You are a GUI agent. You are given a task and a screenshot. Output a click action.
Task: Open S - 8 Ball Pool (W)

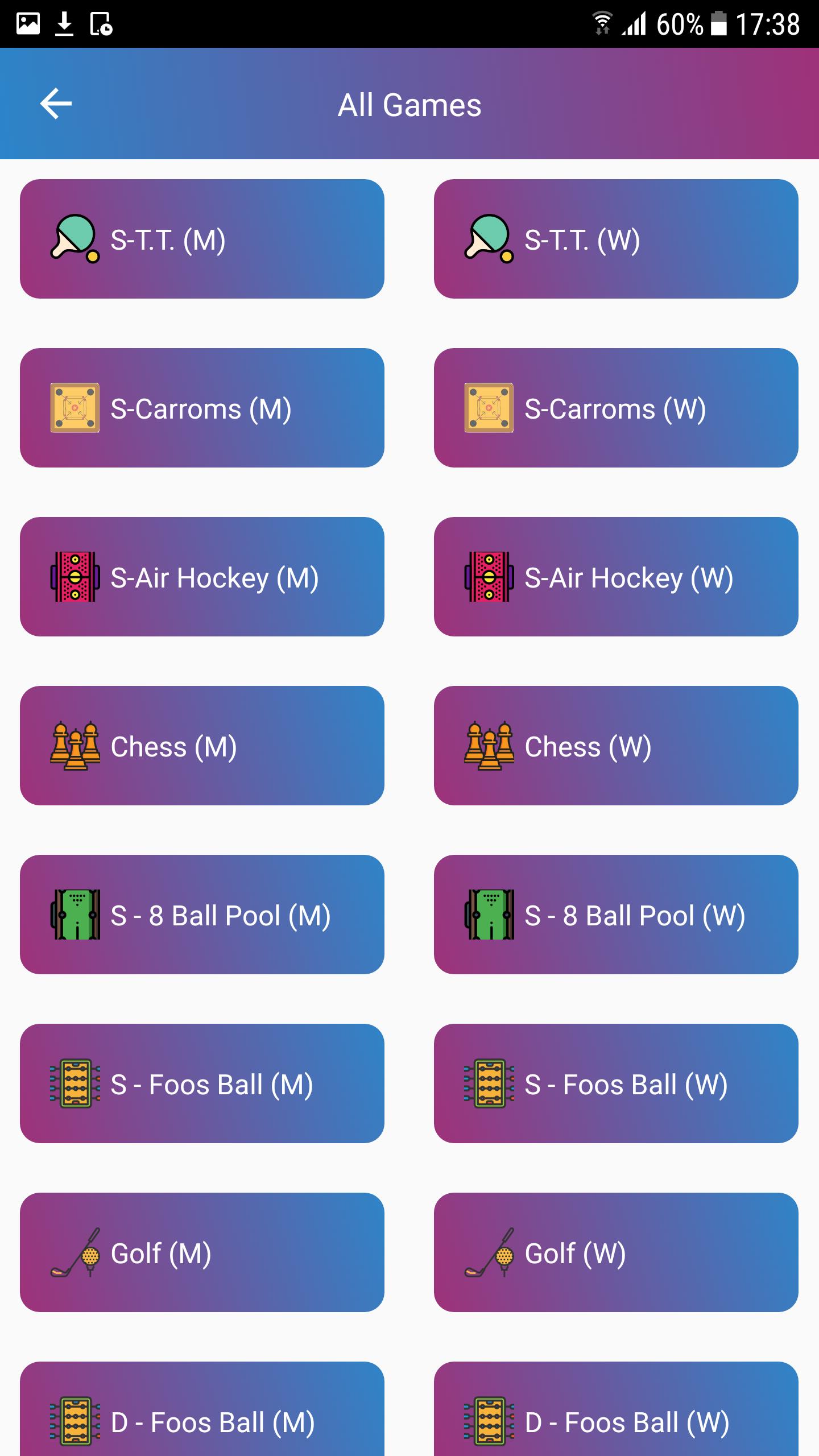[x=616, y=915]
